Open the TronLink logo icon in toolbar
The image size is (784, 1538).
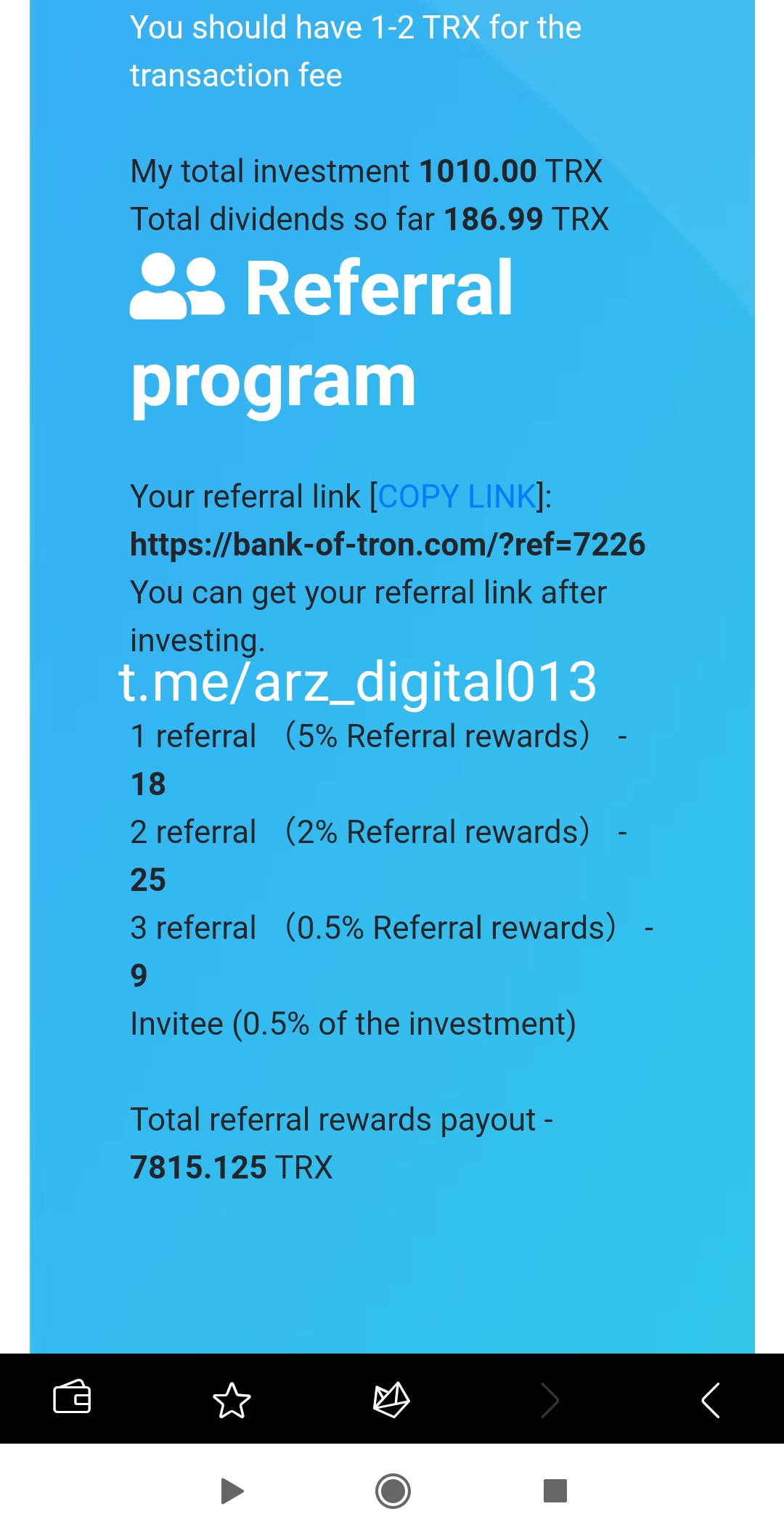[391, 1399]
